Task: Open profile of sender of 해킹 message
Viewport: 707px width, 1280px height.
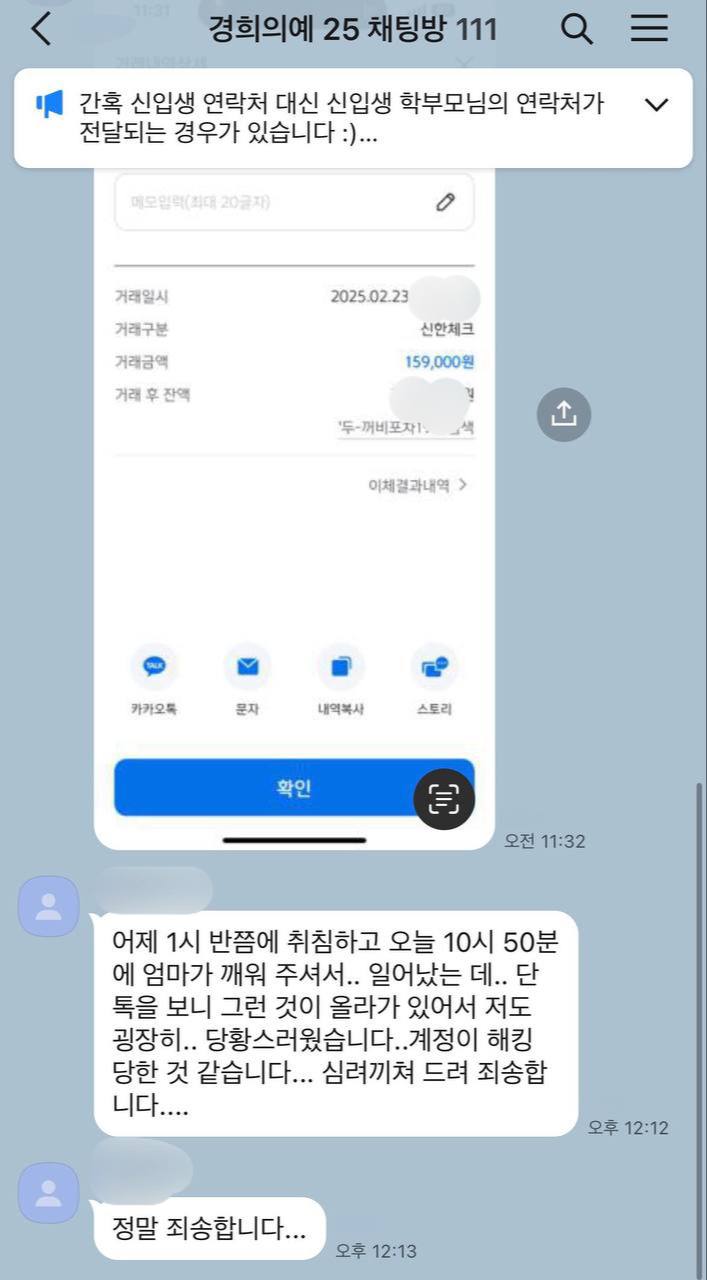Action: [49, 906]
